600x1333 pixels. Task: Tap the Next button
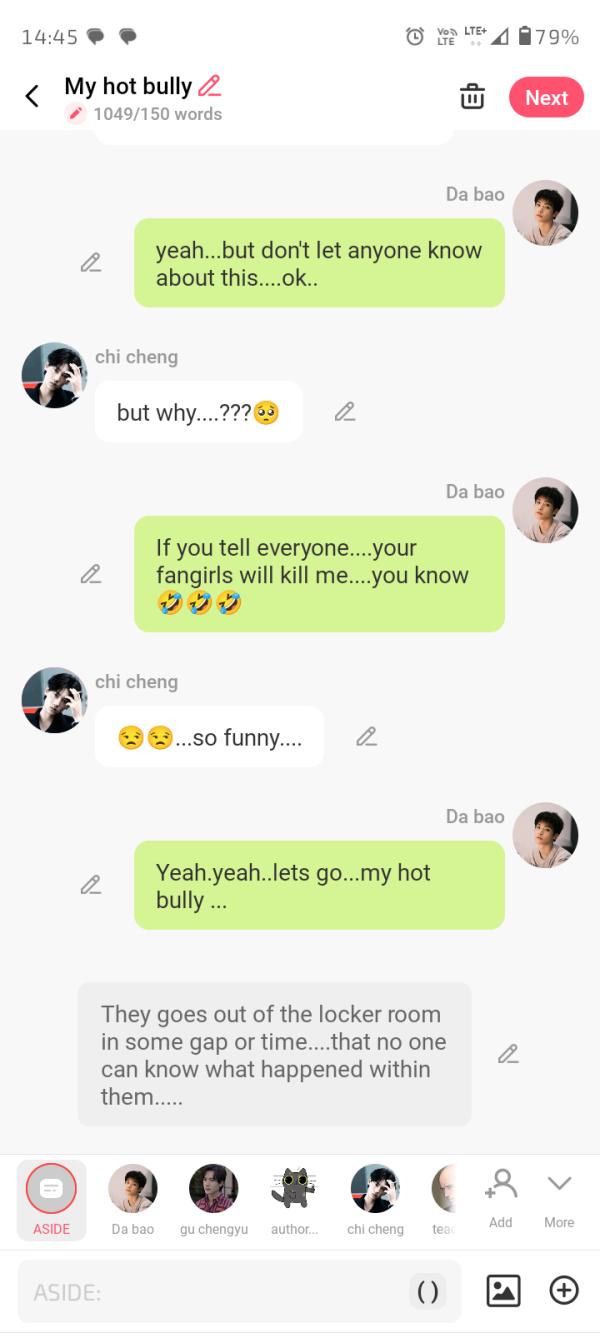pyautogui.click(x=546, y=97)
